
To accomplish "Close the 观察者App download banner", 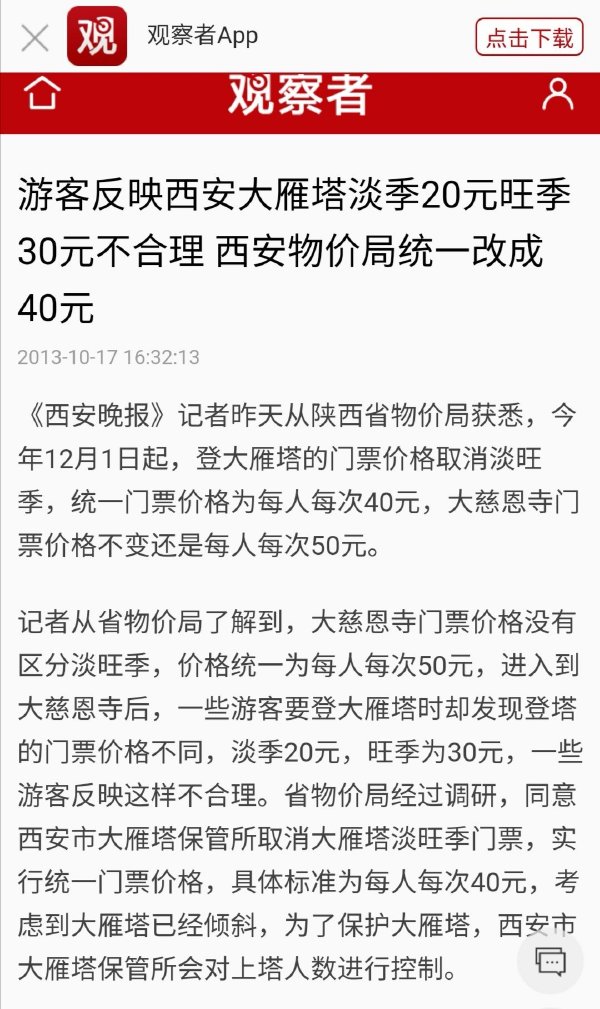I will point(35,38).
